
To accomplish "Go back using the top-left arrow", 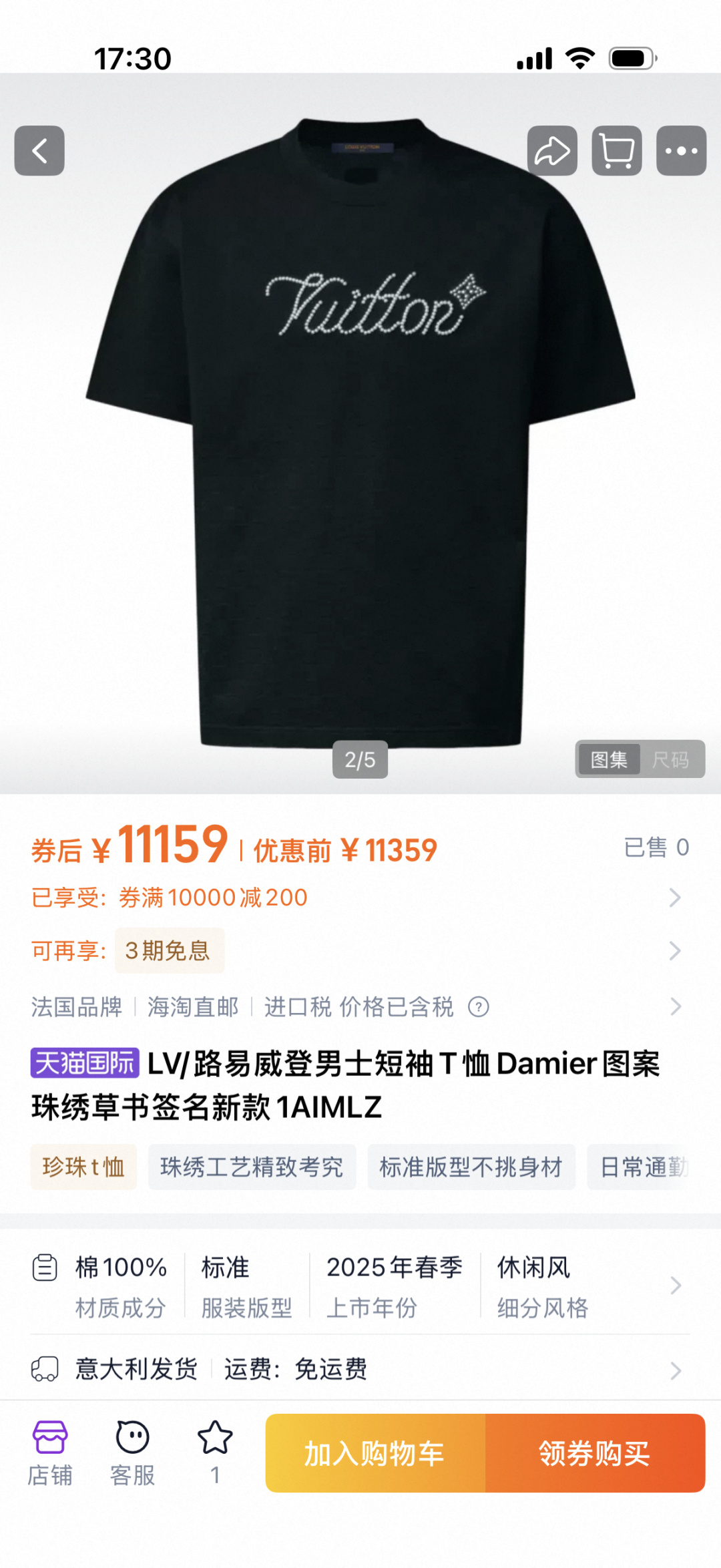I will click(39, 151).
